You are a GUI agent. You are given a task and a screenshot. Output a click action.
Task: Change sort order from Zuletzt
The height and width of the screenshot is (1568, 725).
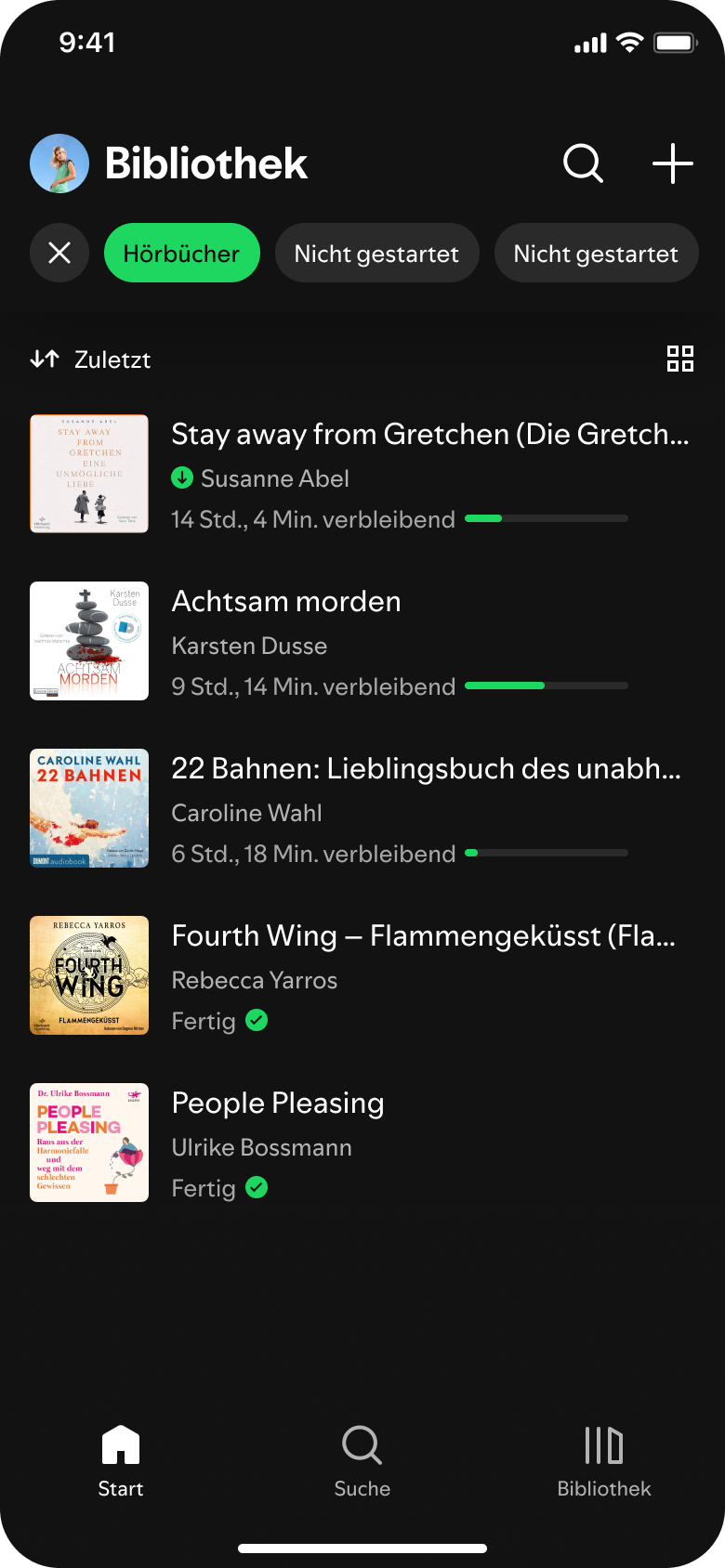(x=91, y=359)
